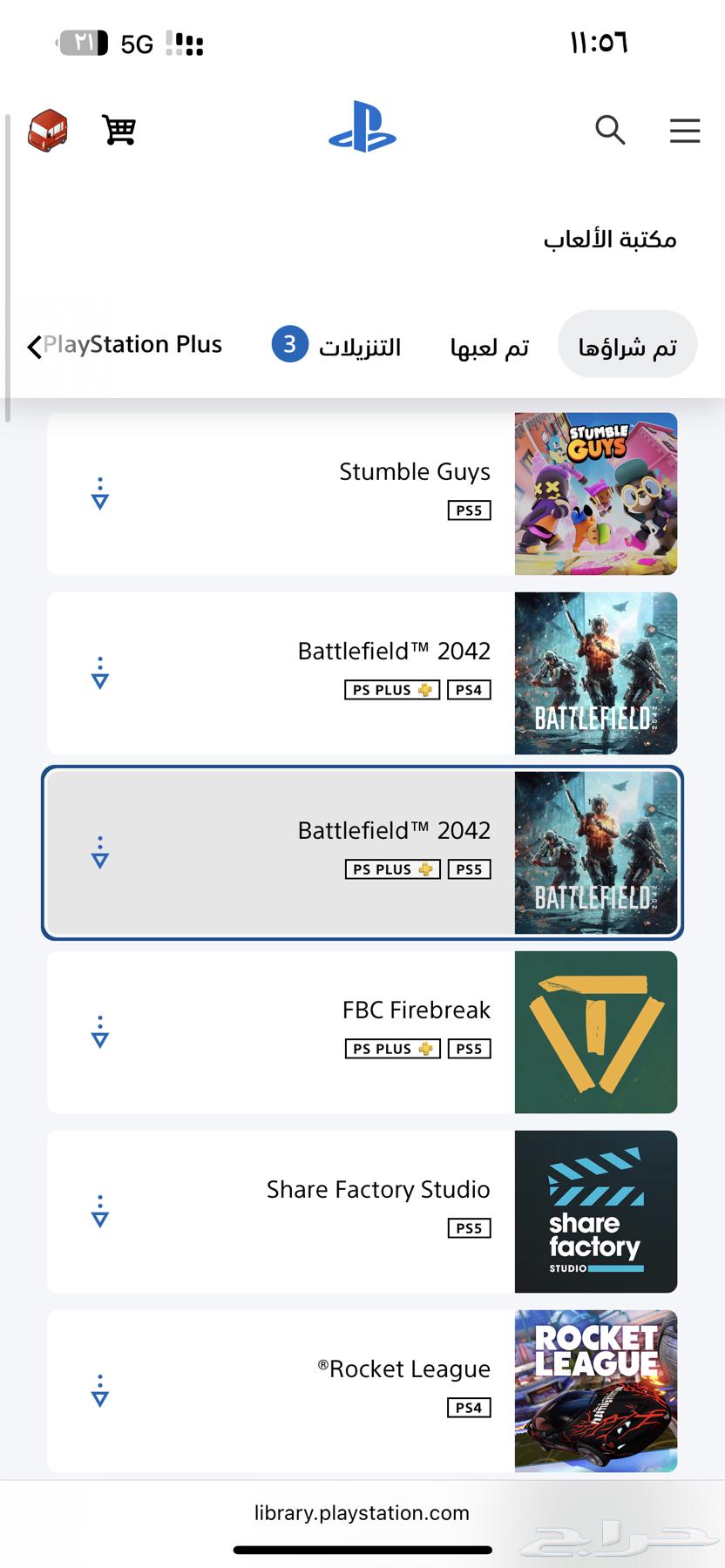725x1568 pixels.
Task: Download Share Factory Studio
Action: (100, 1212)
